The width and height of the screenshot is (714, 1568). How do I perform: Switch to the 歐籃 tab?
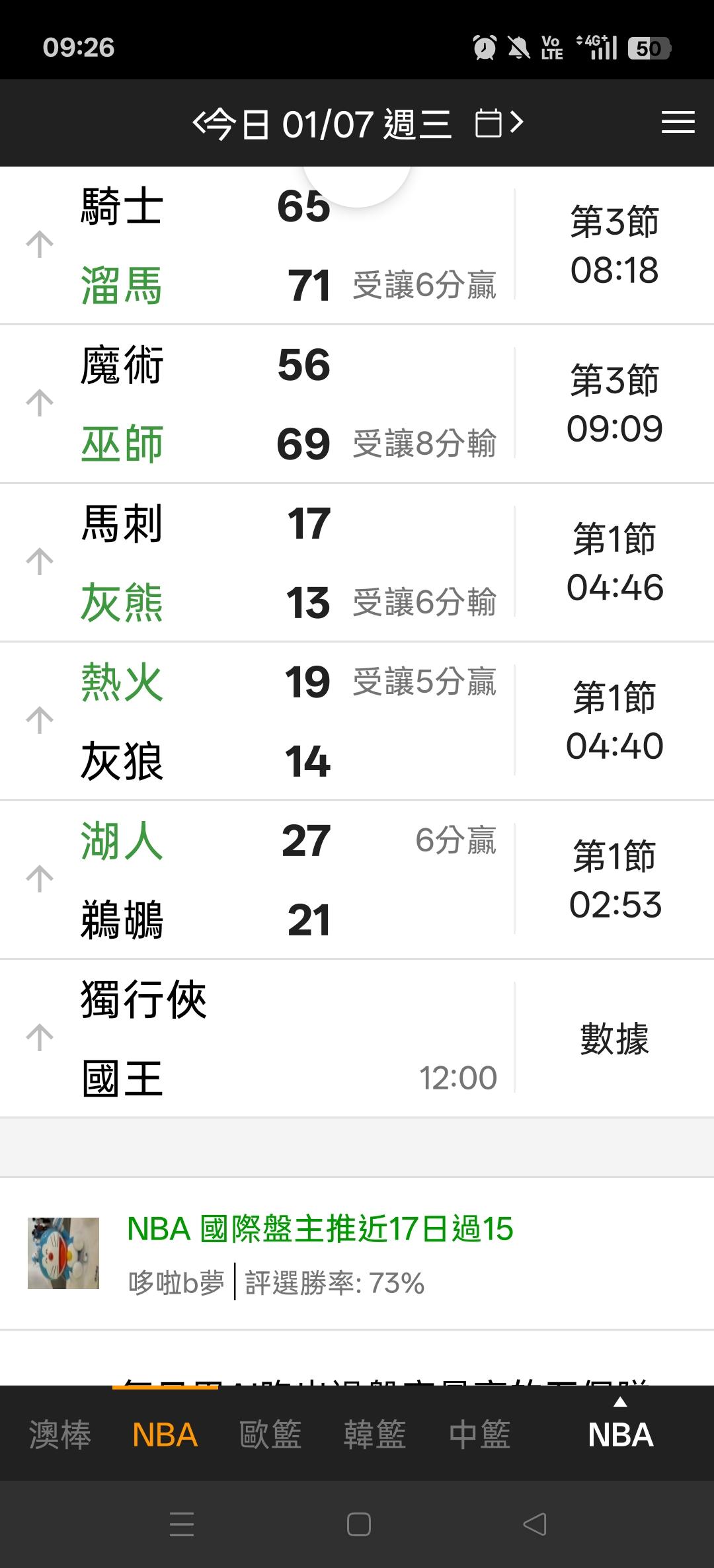(x=270, y=1434)
